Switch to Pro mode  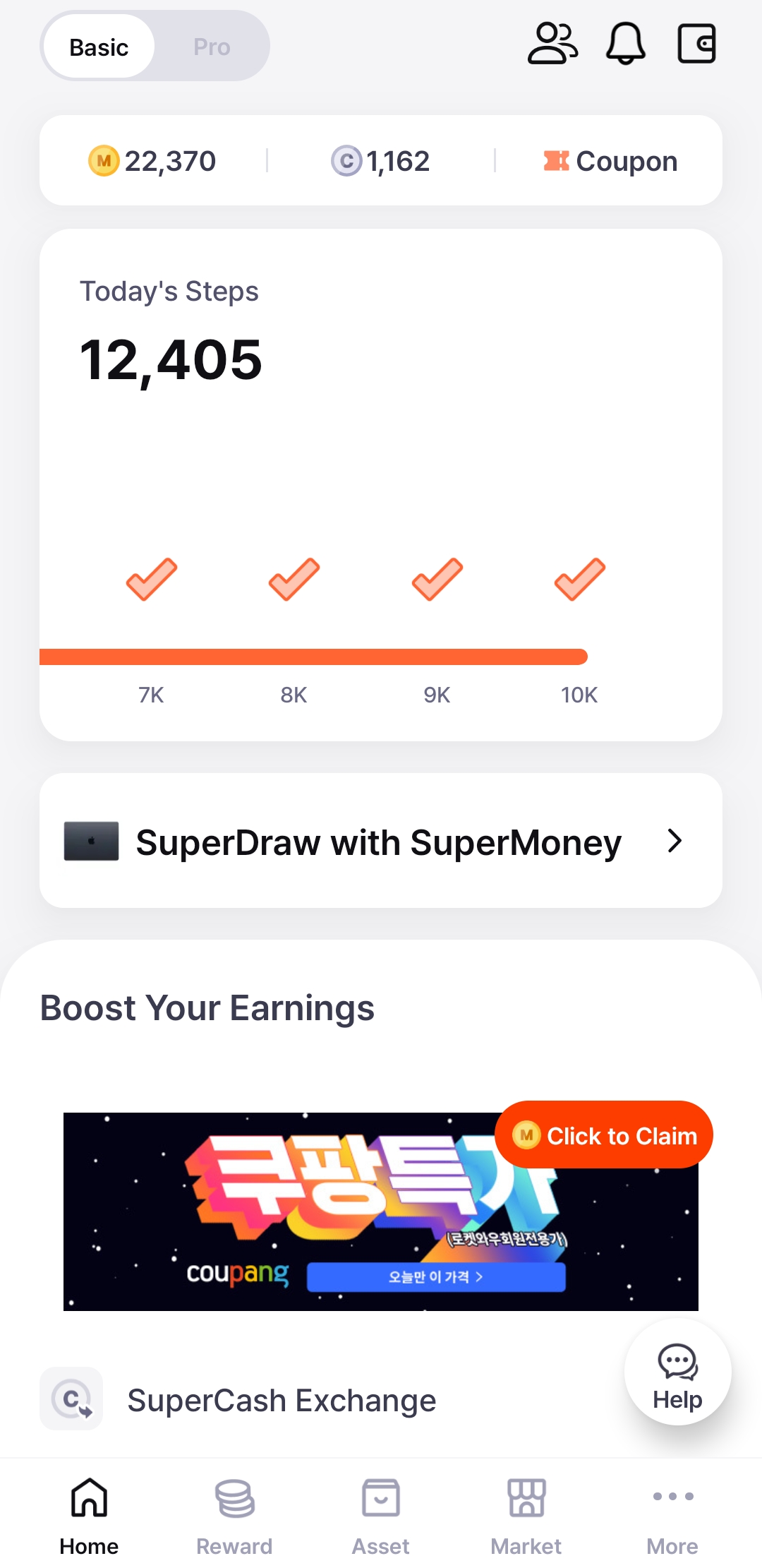click(212, 47)
